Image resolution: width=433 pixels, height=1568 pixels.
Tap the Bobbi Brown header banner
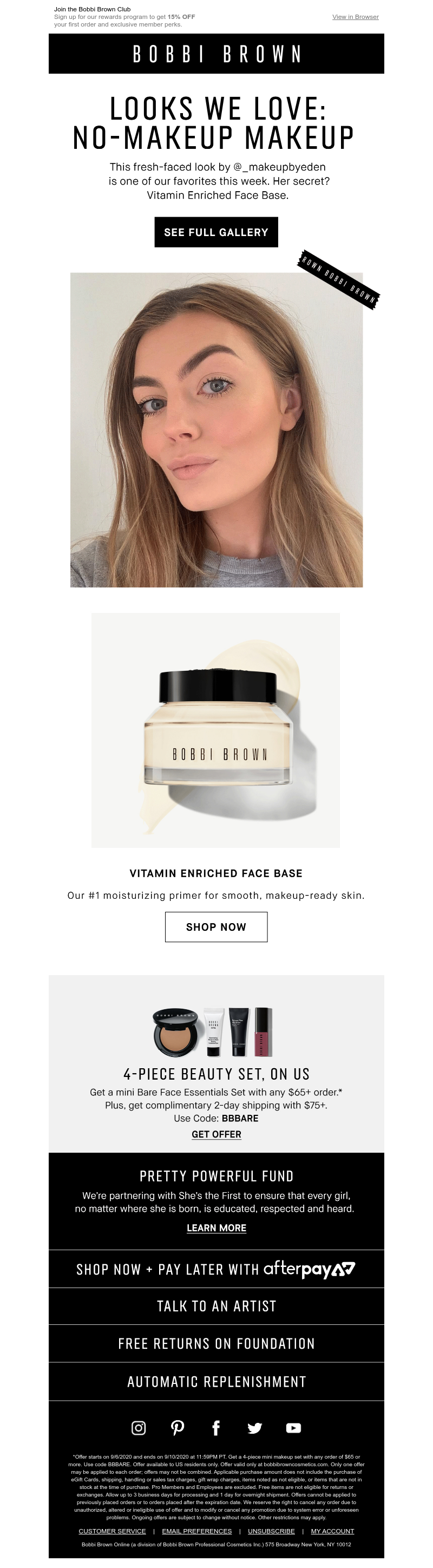tap(216, 54)
